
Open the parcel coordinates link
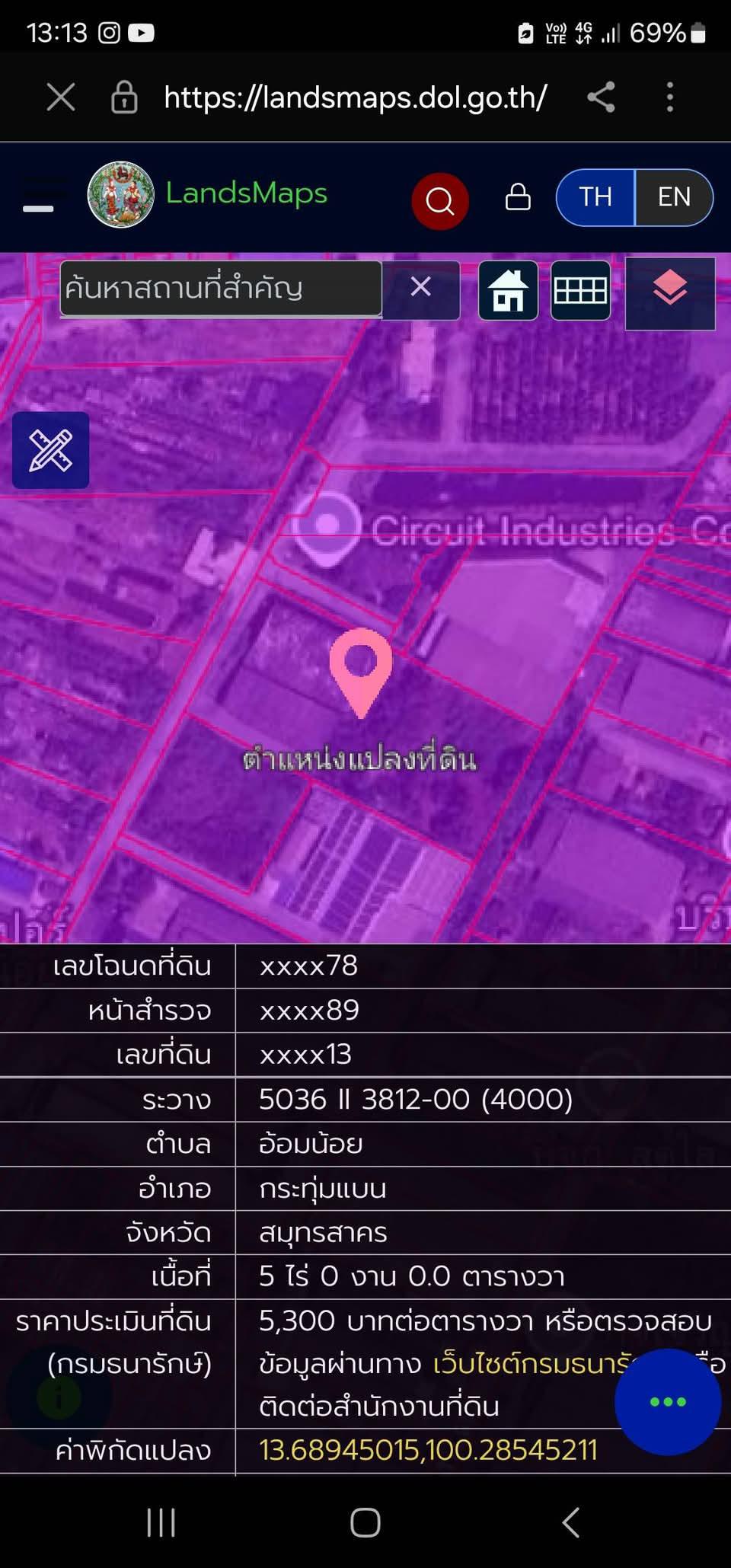point(428,1450)
